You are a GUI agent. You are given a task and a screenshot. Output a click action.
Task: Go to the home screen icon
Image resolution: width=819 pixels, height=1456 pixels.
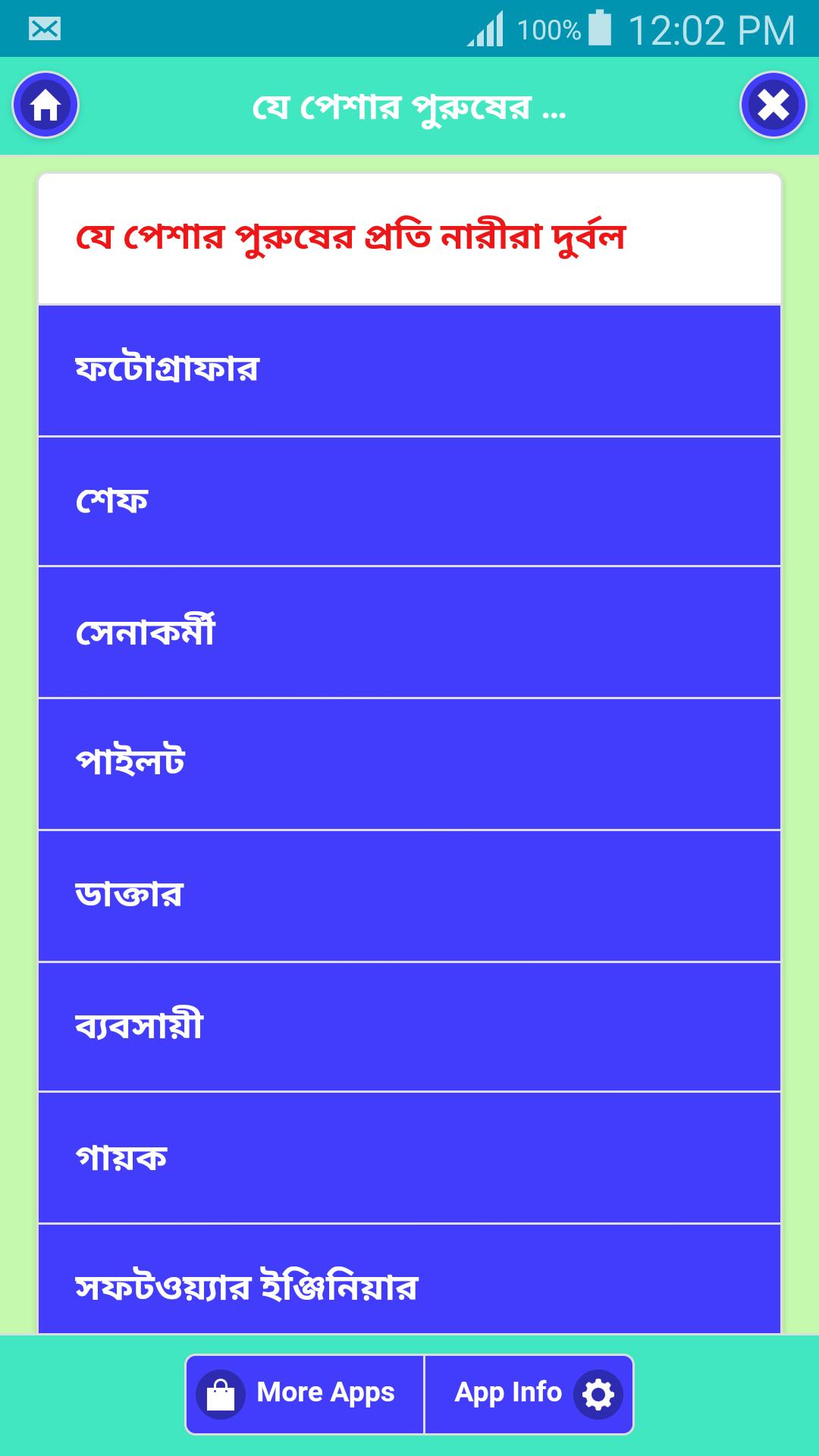tap(45, 105)
